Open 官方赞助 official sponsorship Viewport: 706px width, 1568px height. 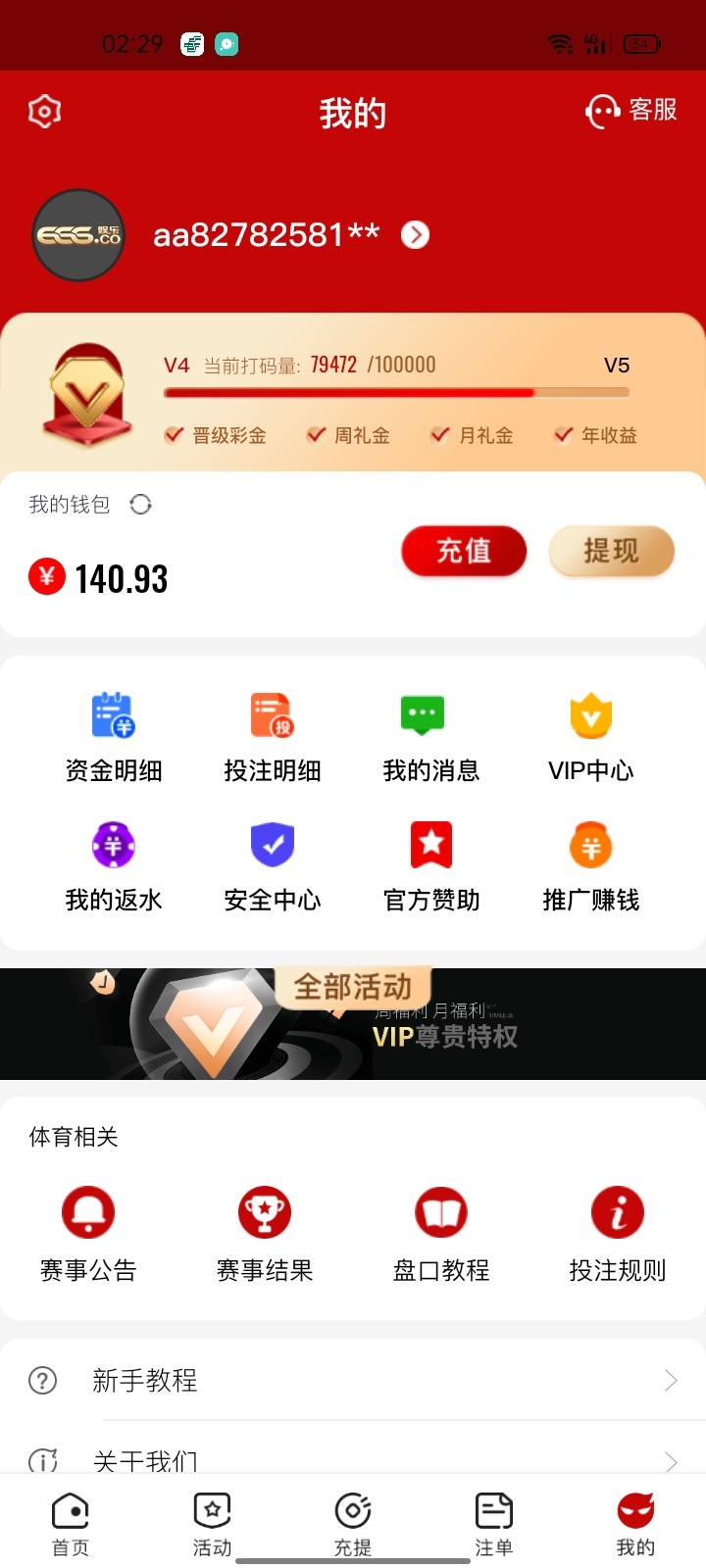click(431, 866)
